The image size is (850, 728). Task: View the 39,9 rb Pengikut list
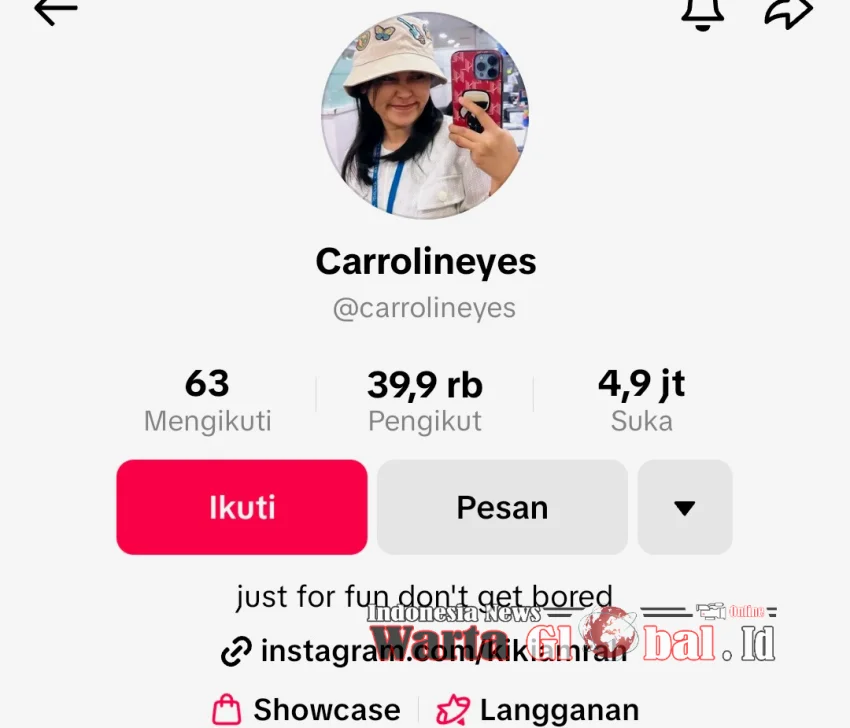425,400
